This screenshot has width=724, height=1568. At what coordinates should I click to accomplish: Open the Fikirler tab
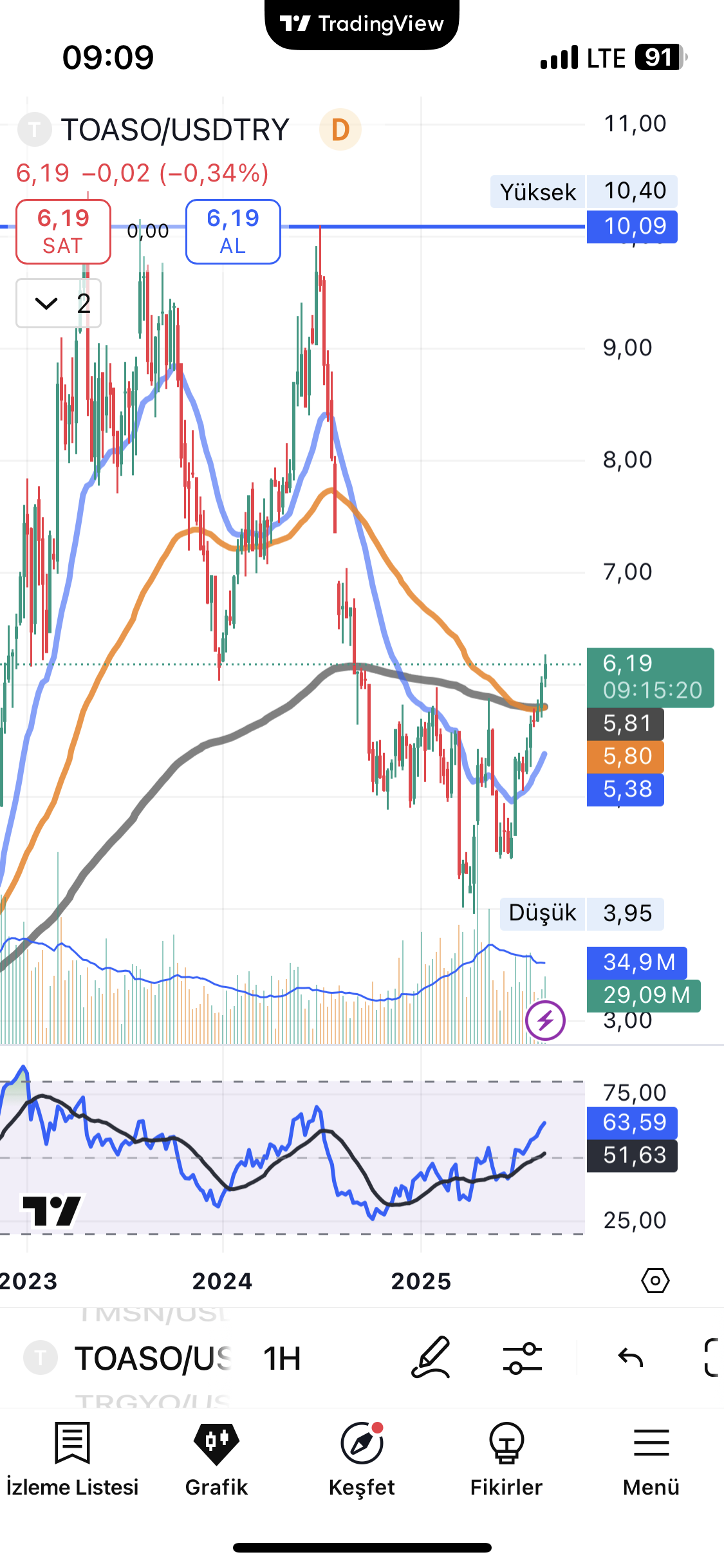506,1460
